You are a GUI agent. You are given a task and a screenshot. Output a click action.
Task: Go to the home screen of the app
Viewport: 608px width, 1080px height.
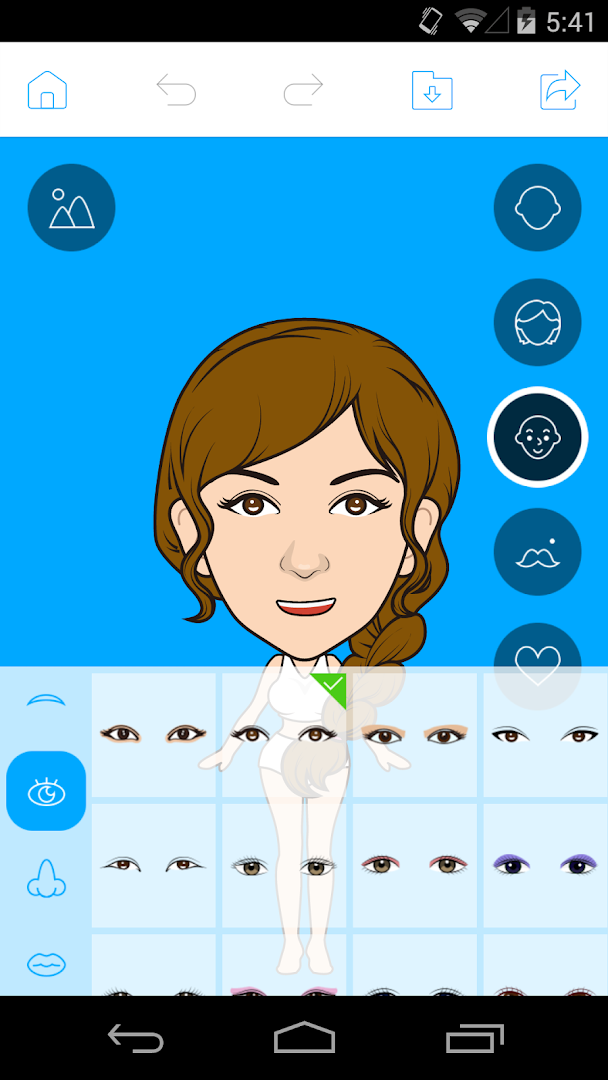47,90
